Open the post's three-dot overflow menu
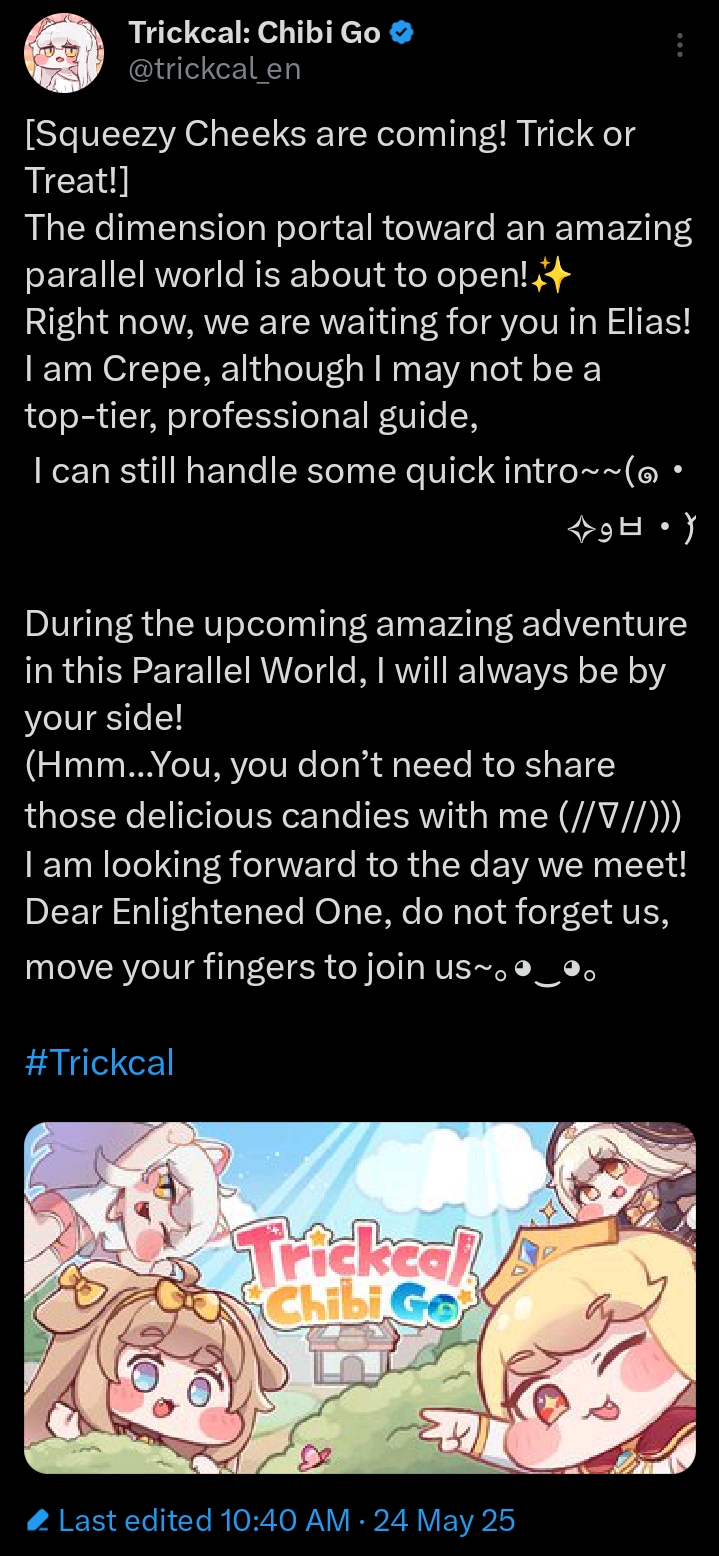 click(680, 45)
